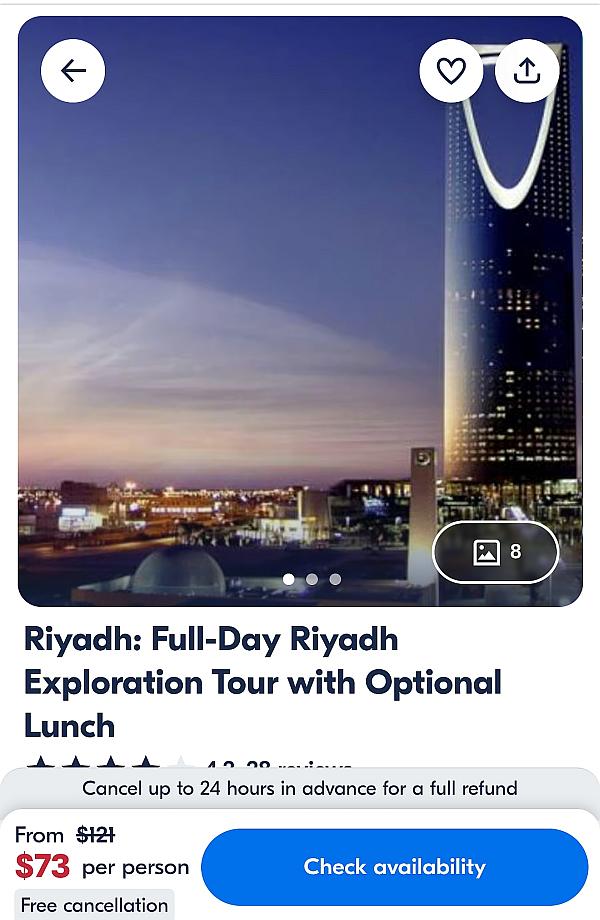This screenshot has width=600, height=920.
Task: Go back using the arrow button
Action: [x=73, y=70]
